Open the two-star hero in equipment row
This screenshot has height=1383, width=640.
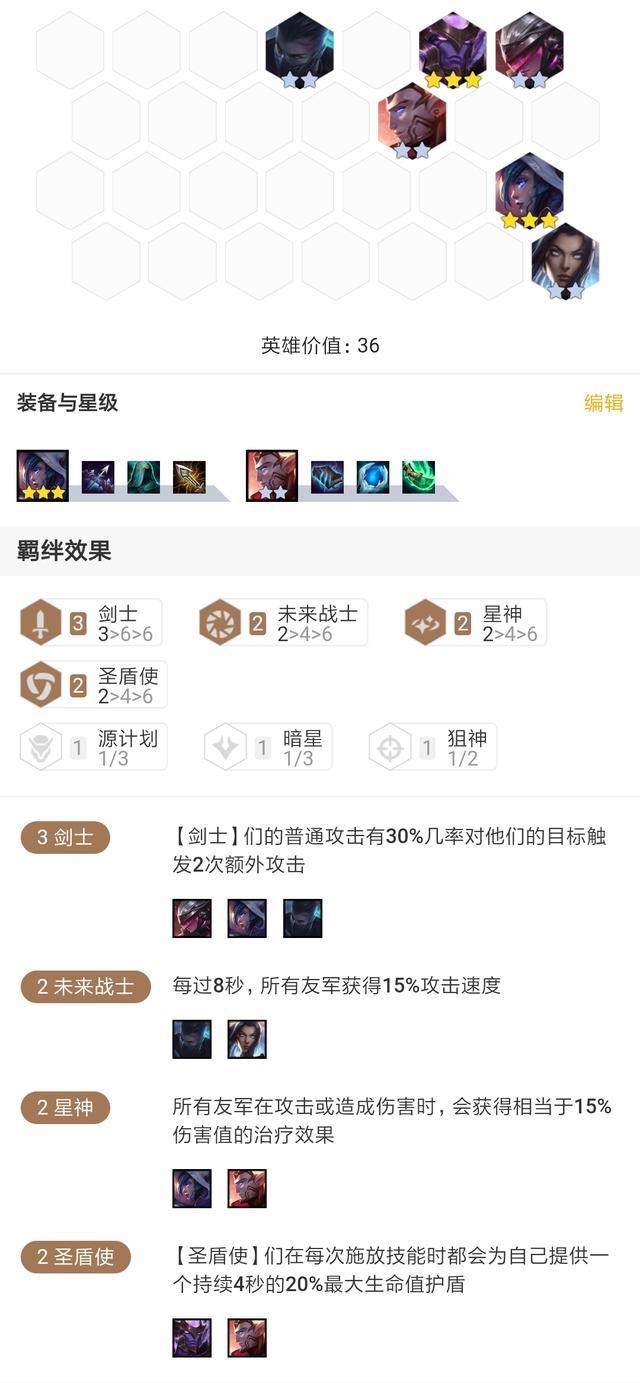pos(272,475)
